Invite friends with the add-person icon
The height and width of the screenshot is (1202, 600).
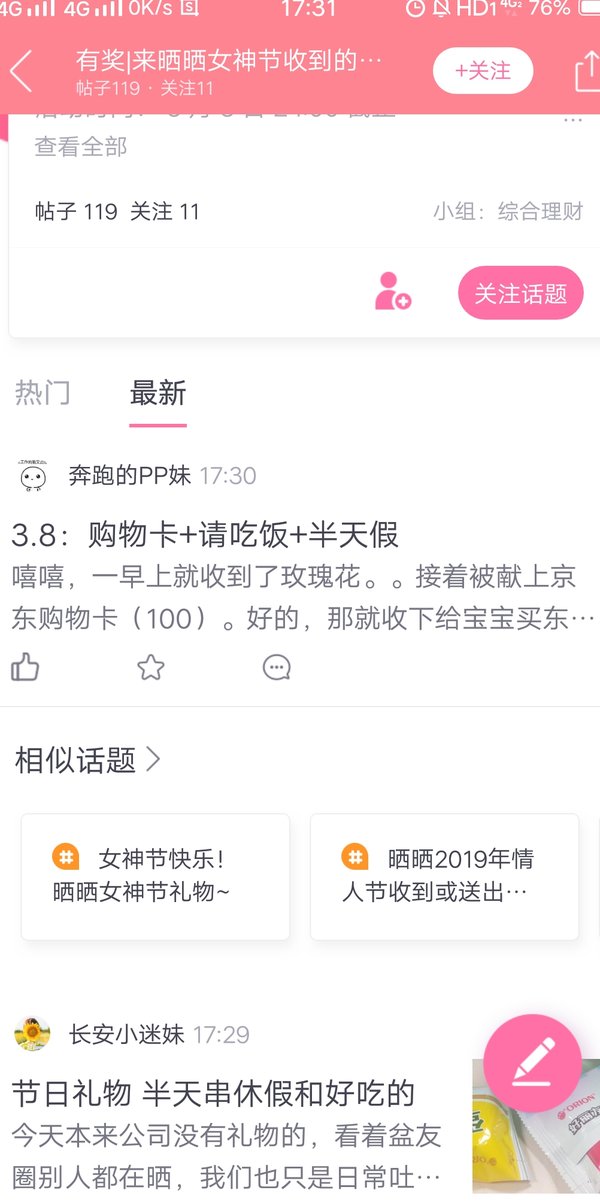coord(392,291)
